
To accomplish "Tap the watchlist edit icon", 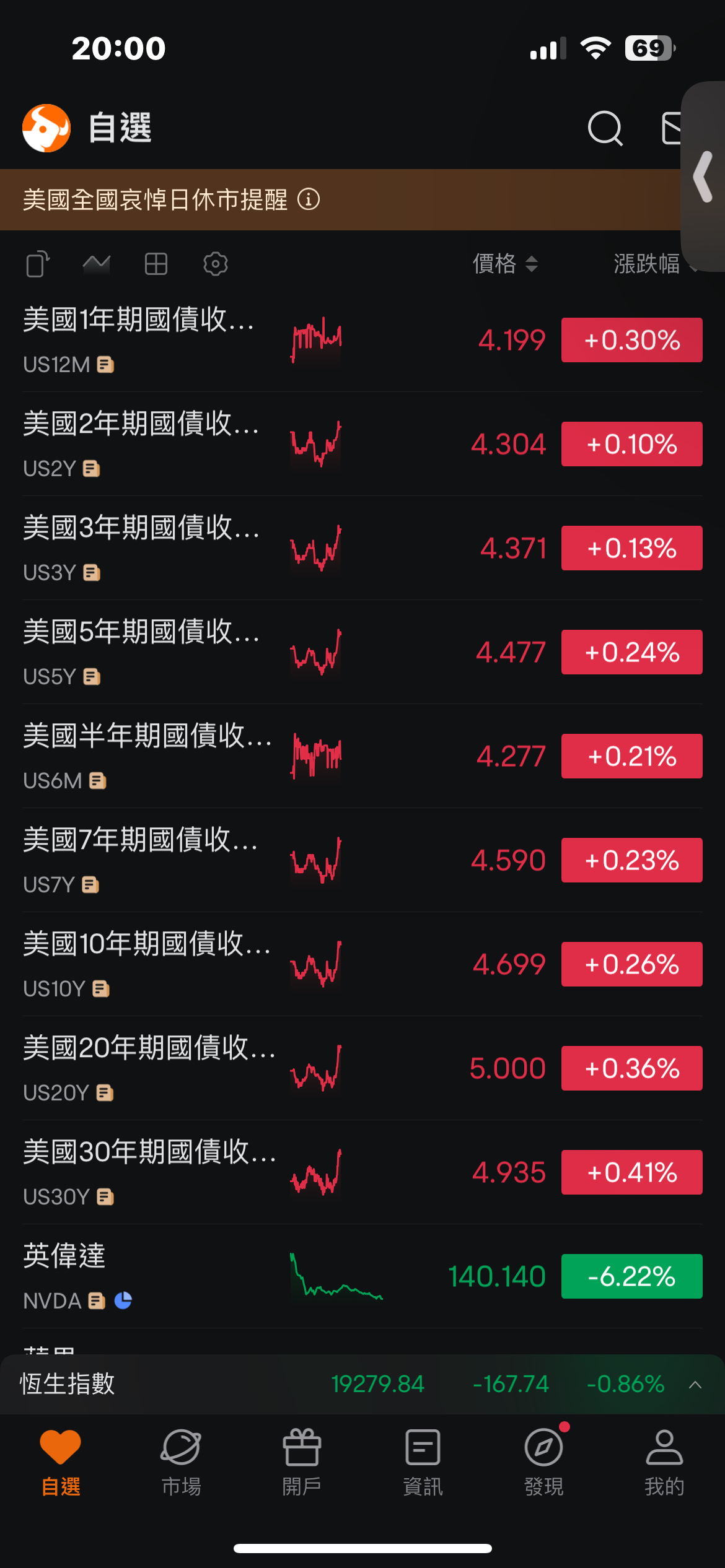I will click(38, 264).
